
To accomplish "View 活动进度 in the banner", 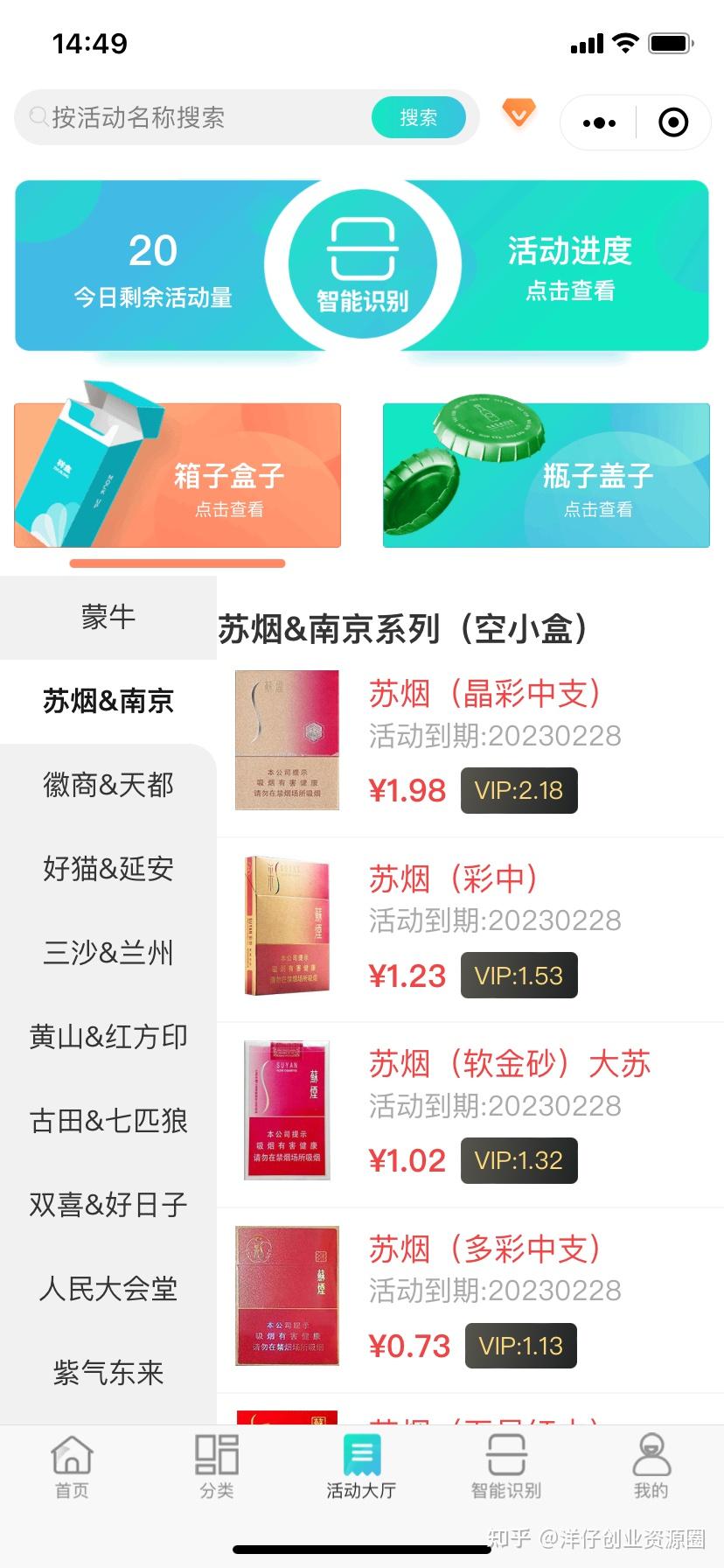I will pyautogui.click(x=570, y=267).
